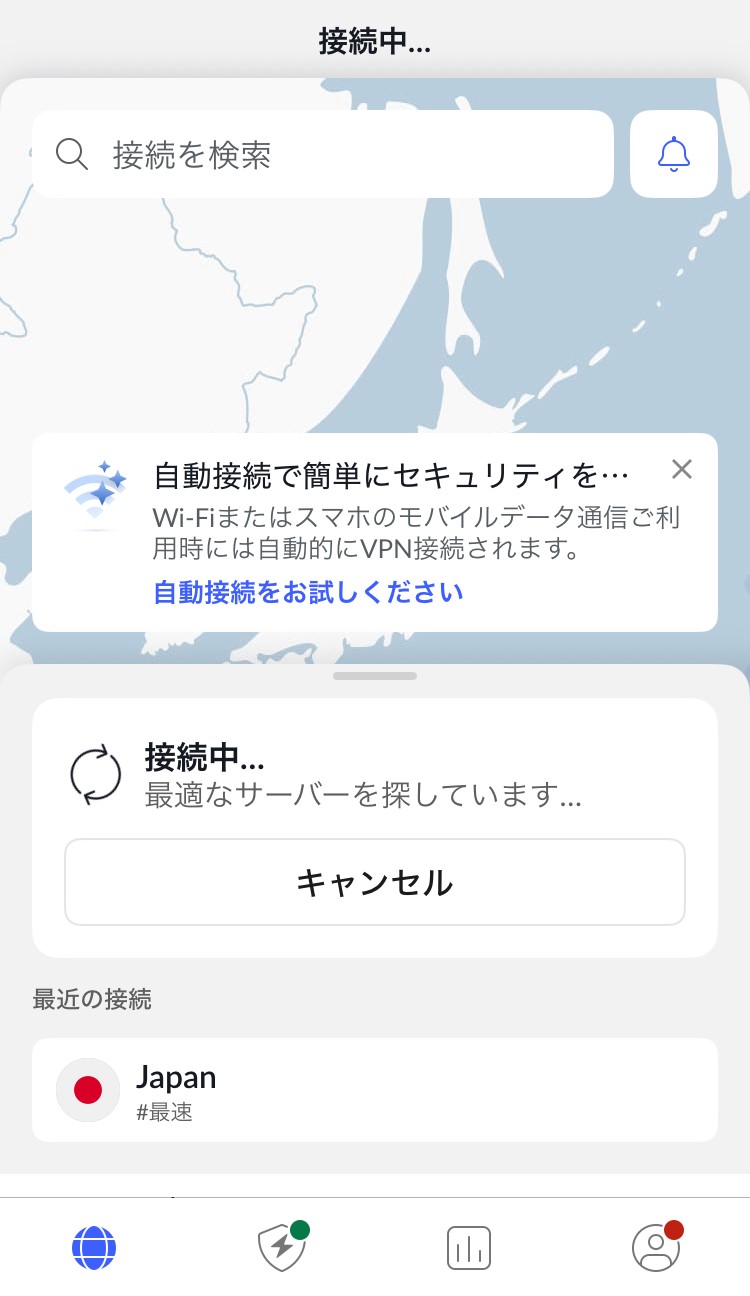This screenshot has height=1296, width=750.
Task: Cancel the connection with キャンセル
Action: coord(375,882)
